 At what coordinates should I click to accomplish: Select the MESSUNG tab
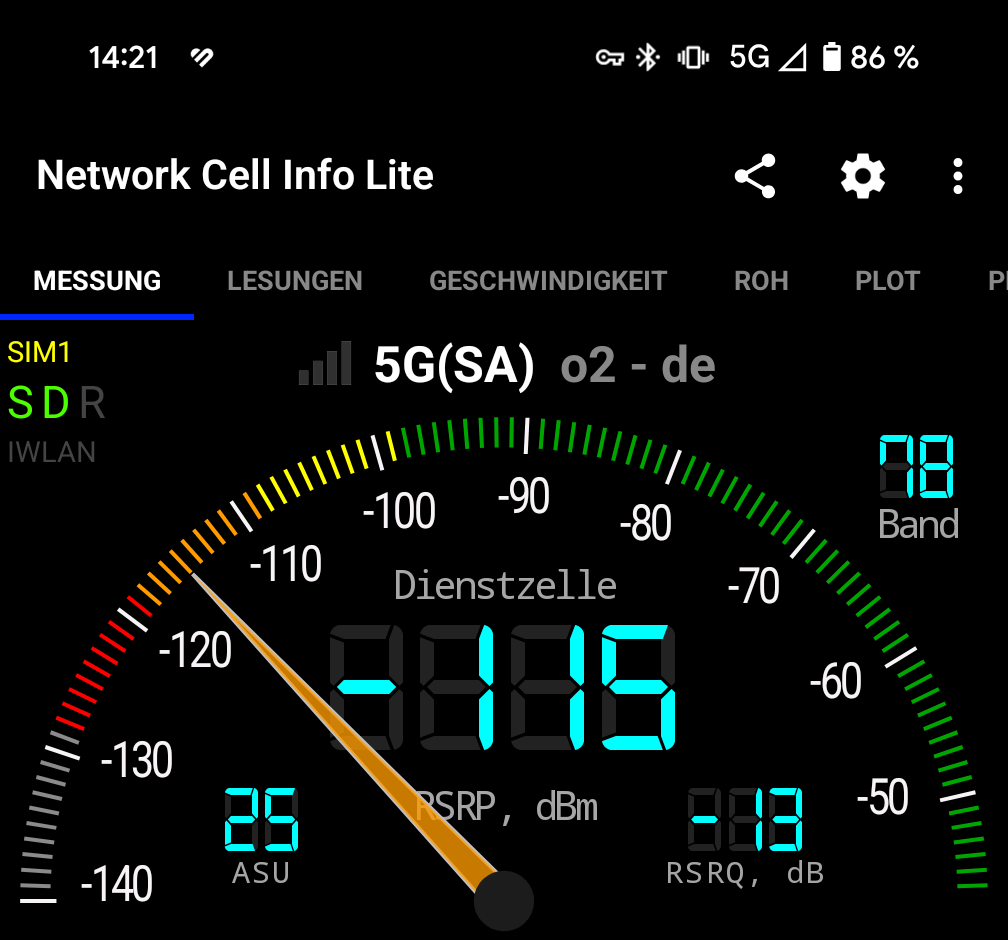97,281
